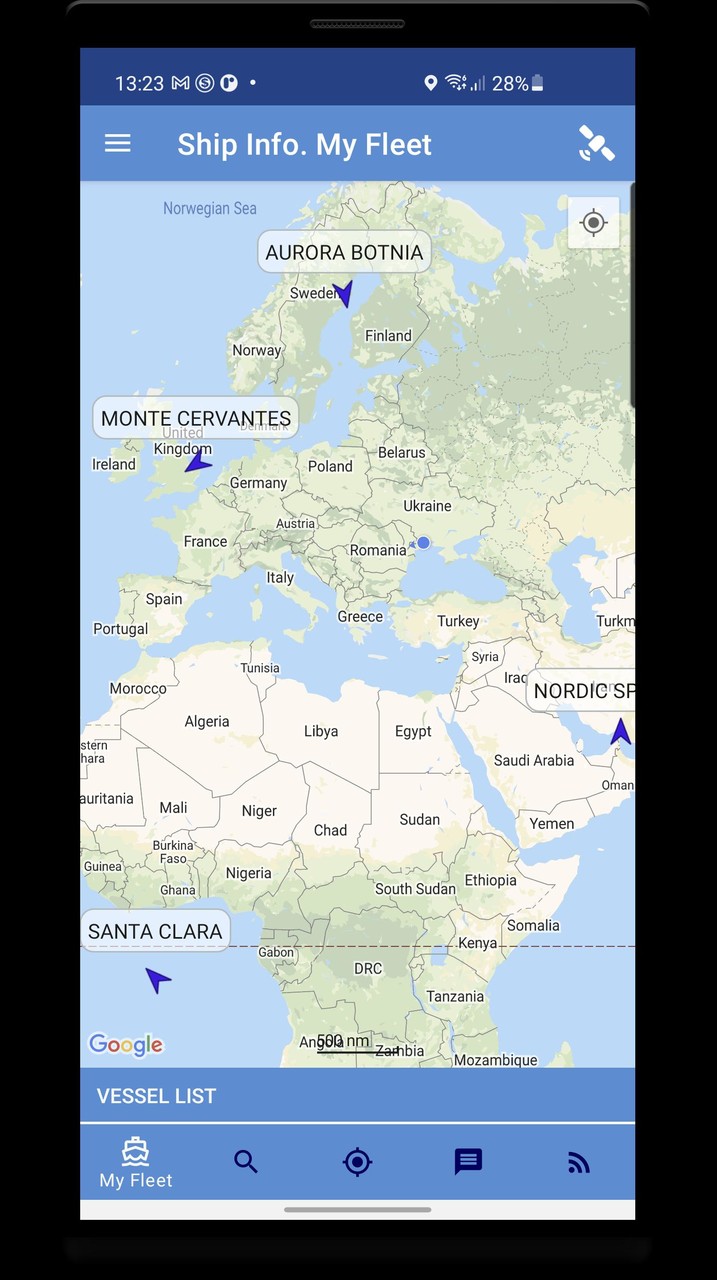Tap the satellite view icon
The image size is (717, 1280).
(x=596, y=143)
